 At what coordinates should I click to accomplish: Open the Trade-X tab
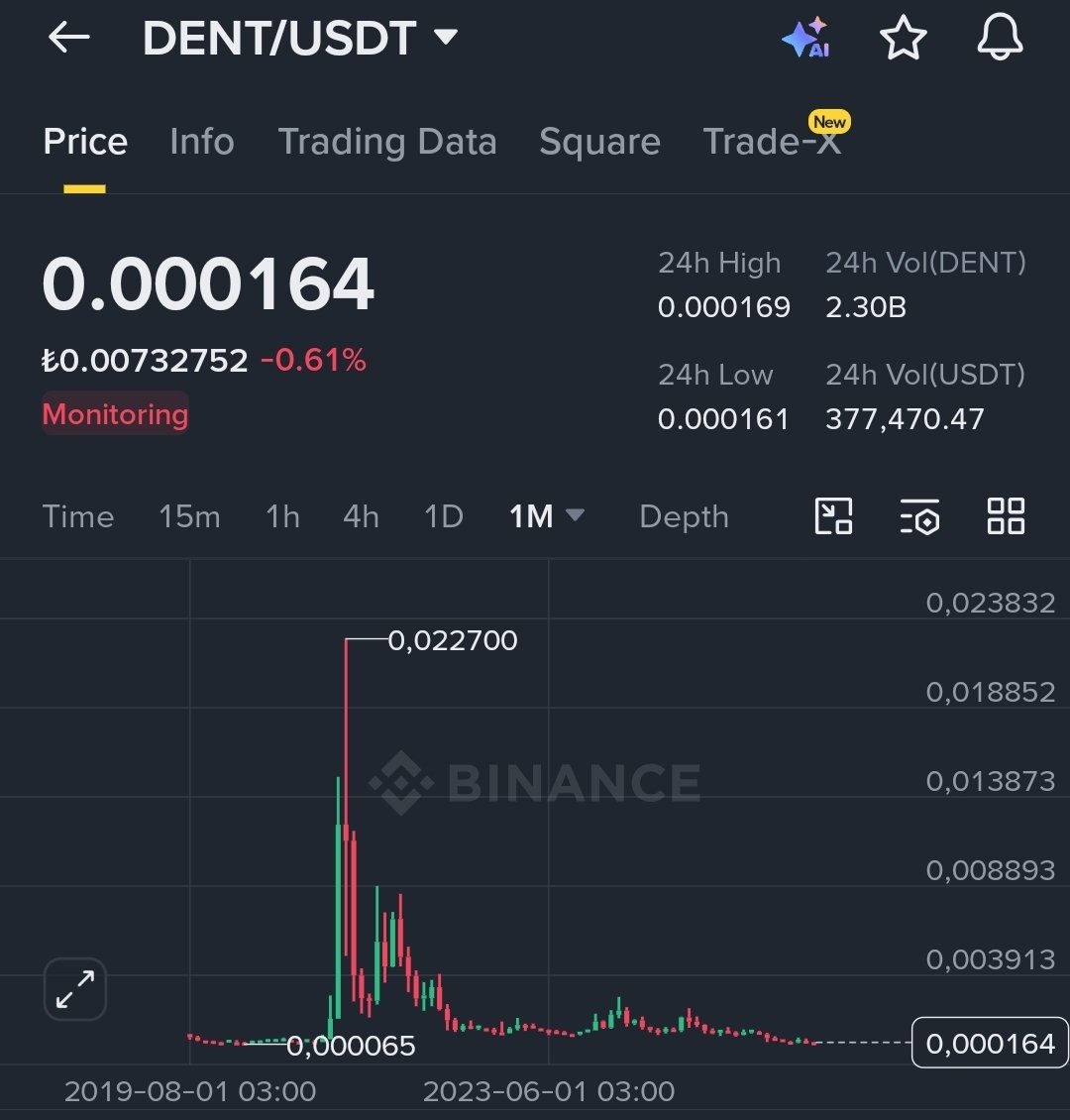click(772, 142)
